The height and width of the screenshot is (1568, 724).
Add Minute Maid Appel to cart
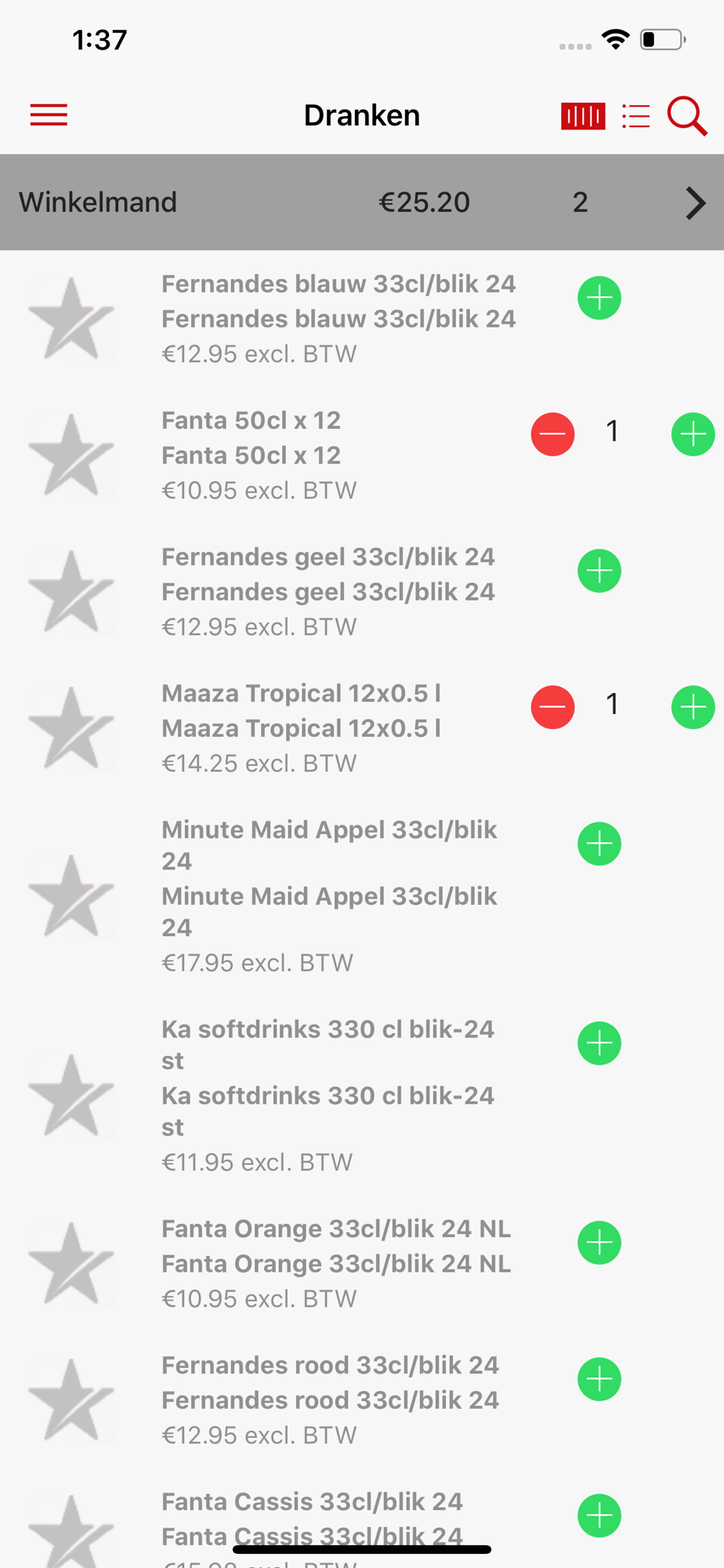pyautogui.click(x=599, y=844)
